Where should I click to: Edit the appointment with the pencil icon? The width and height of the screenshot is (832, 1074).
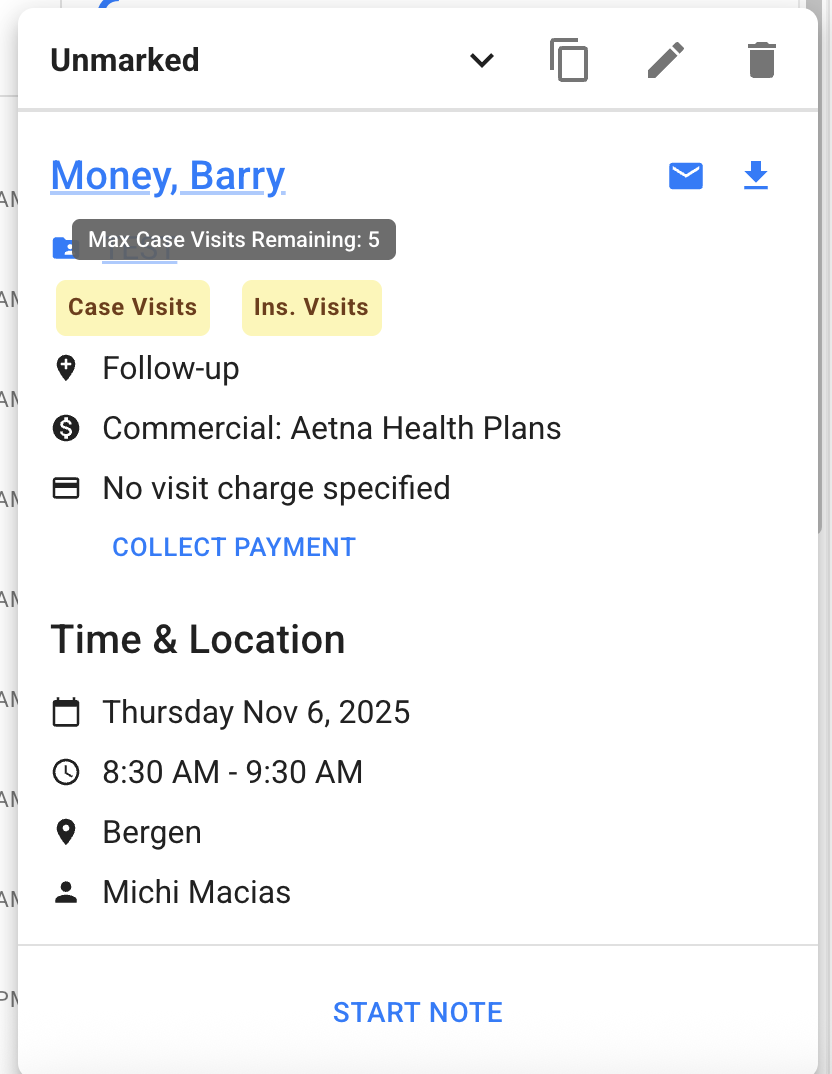(665, 61)
